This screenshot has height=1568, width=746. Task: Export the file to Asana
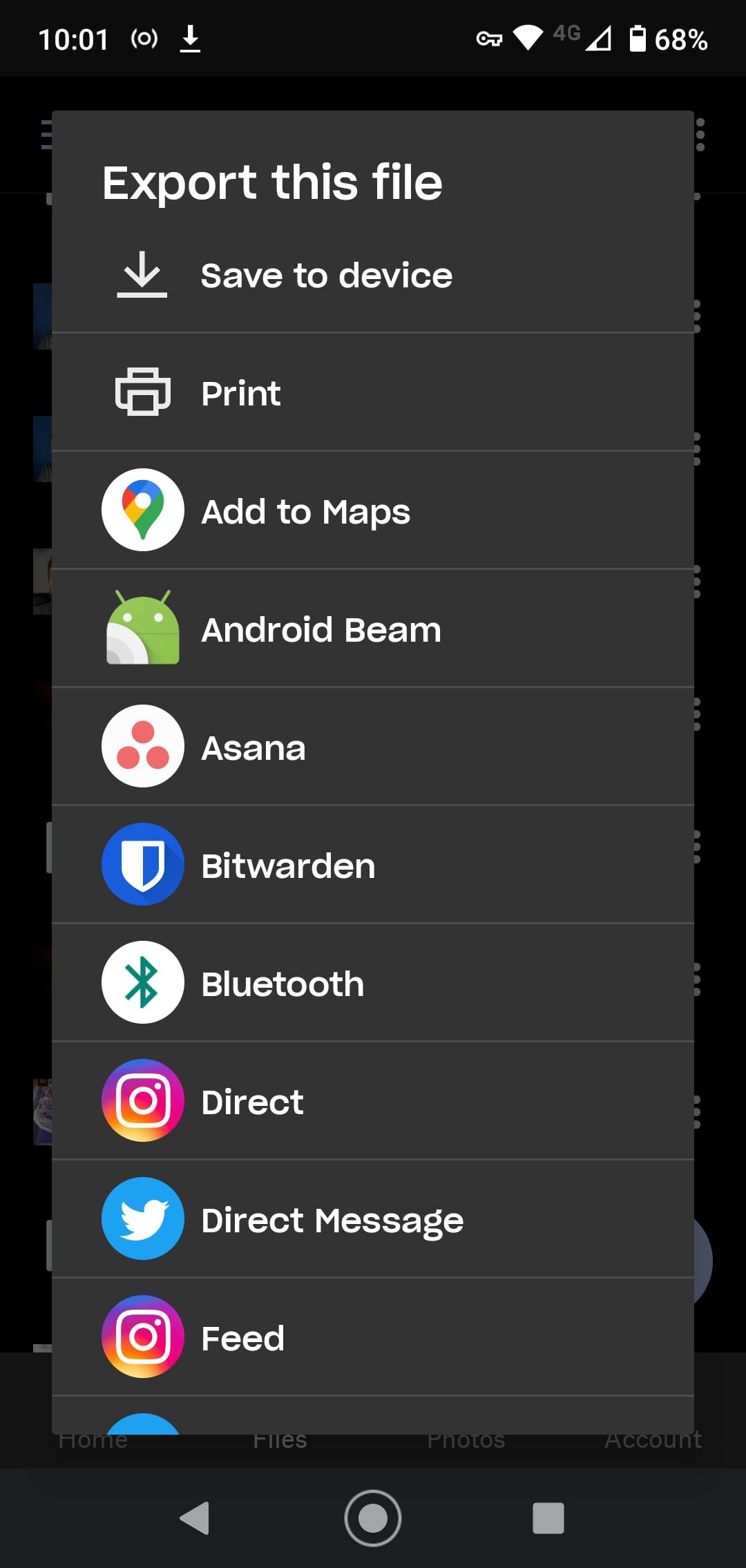coord(253,747)
